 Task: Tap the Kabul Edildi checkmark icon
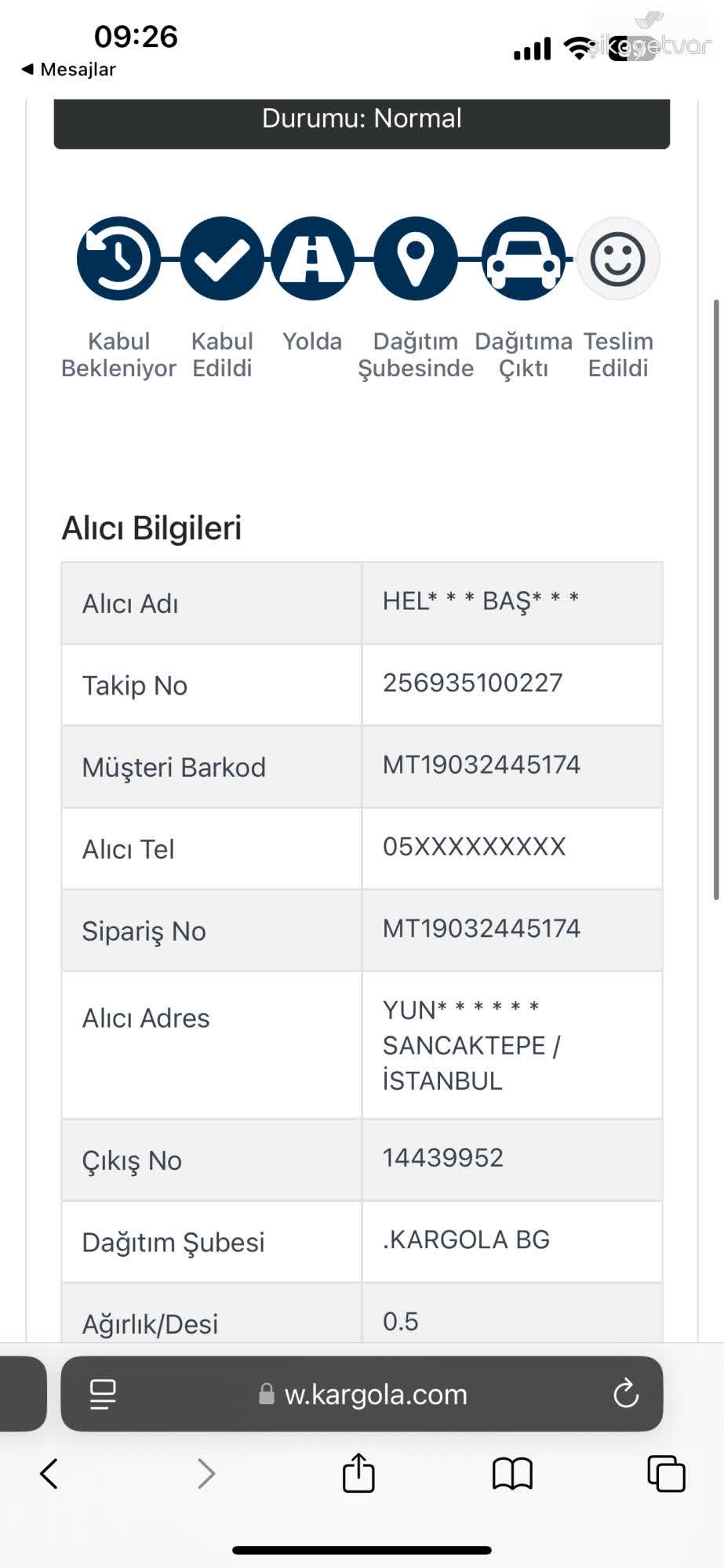[x=222, y=259]
